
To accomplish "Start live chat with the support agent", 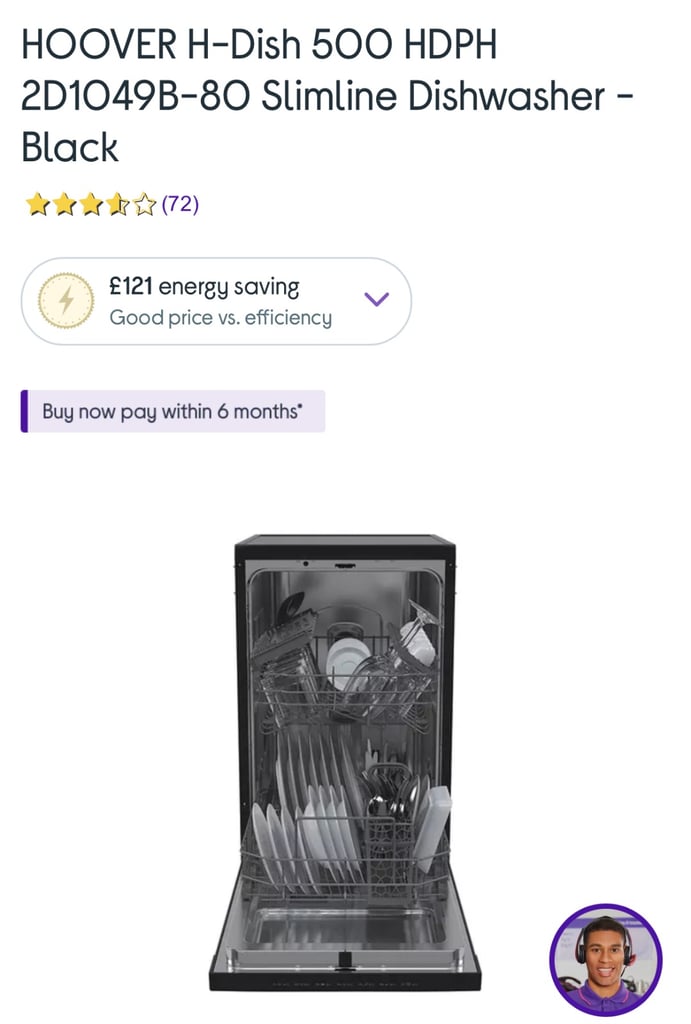I will point(606,960).
